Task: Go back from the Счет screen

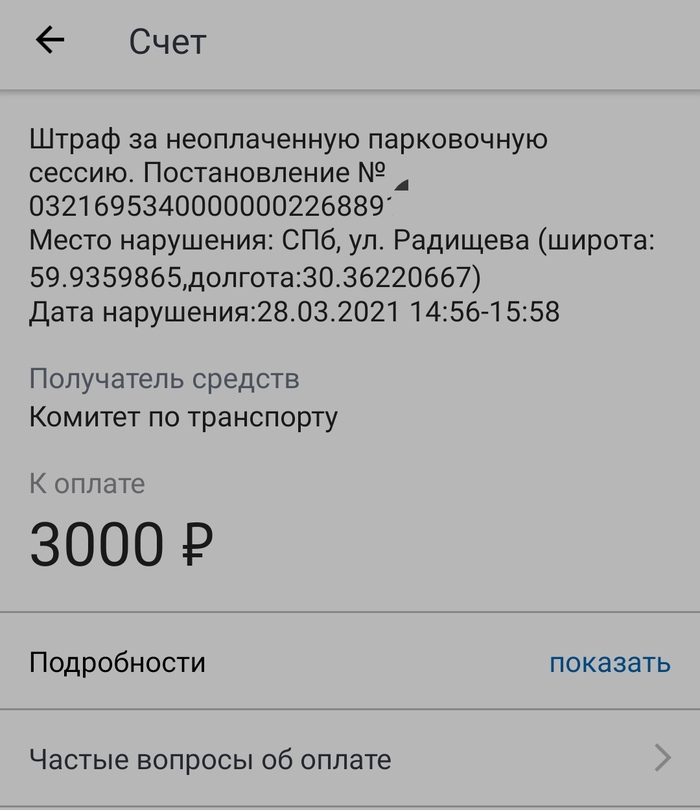Action: (x=50, y=41)
